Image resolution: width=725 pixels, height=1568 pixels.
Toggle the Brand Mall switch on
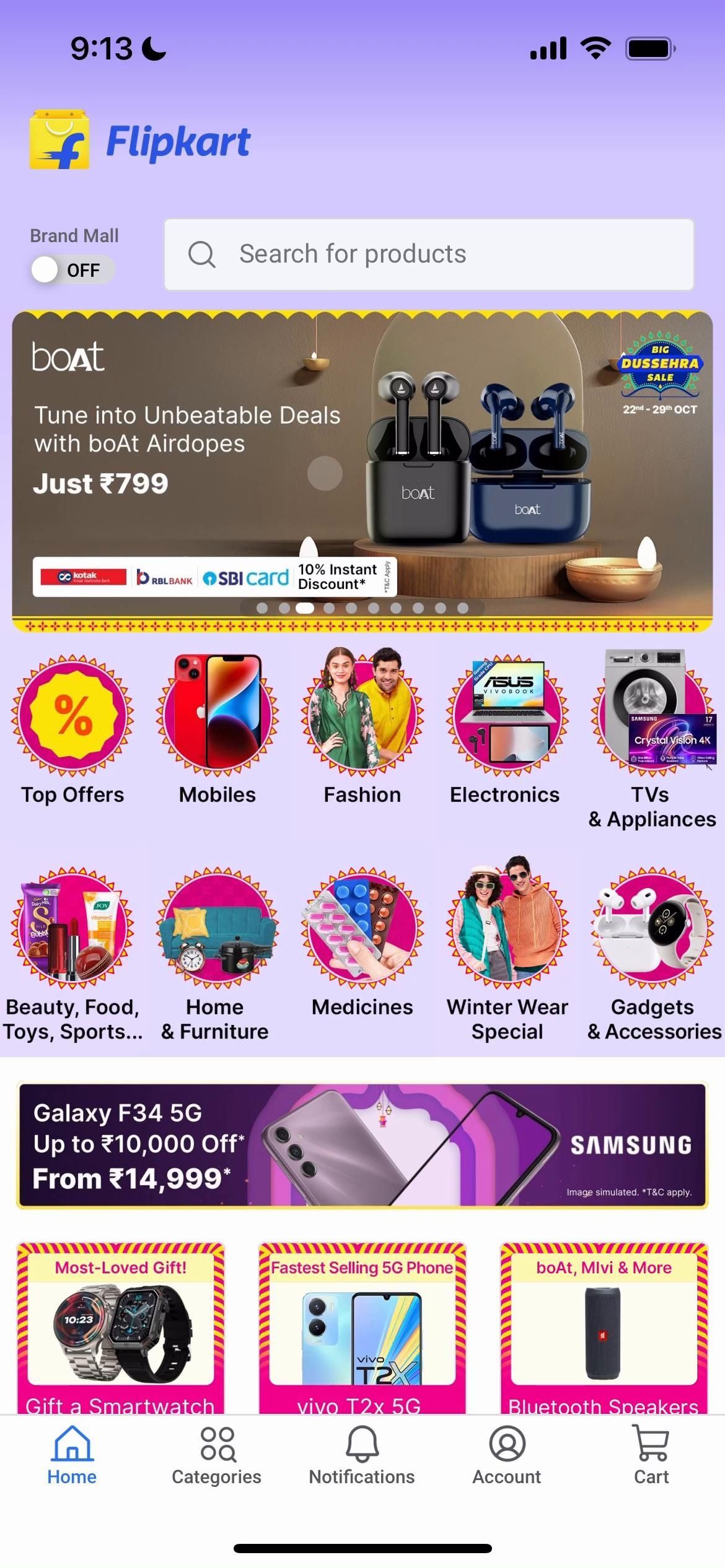(x=72, y=270)
